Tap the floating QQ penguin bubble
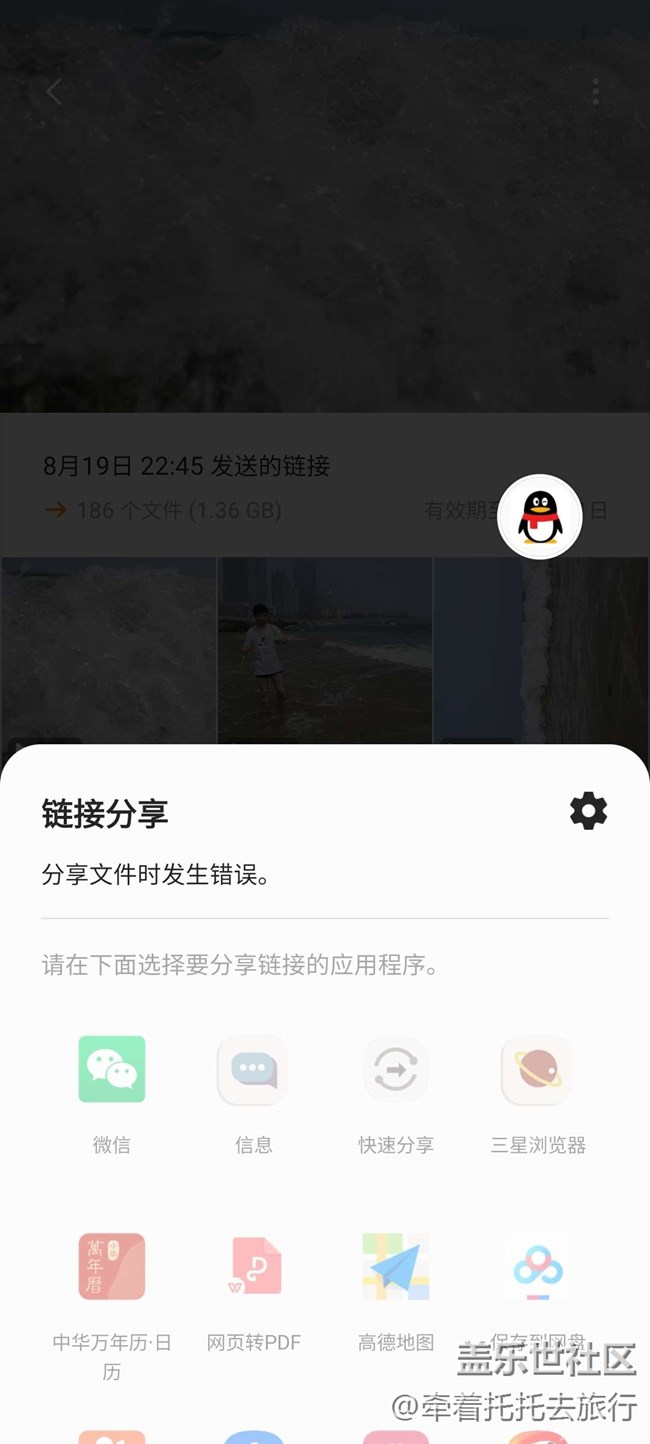 pyautogui.click(x=540, y=517)
